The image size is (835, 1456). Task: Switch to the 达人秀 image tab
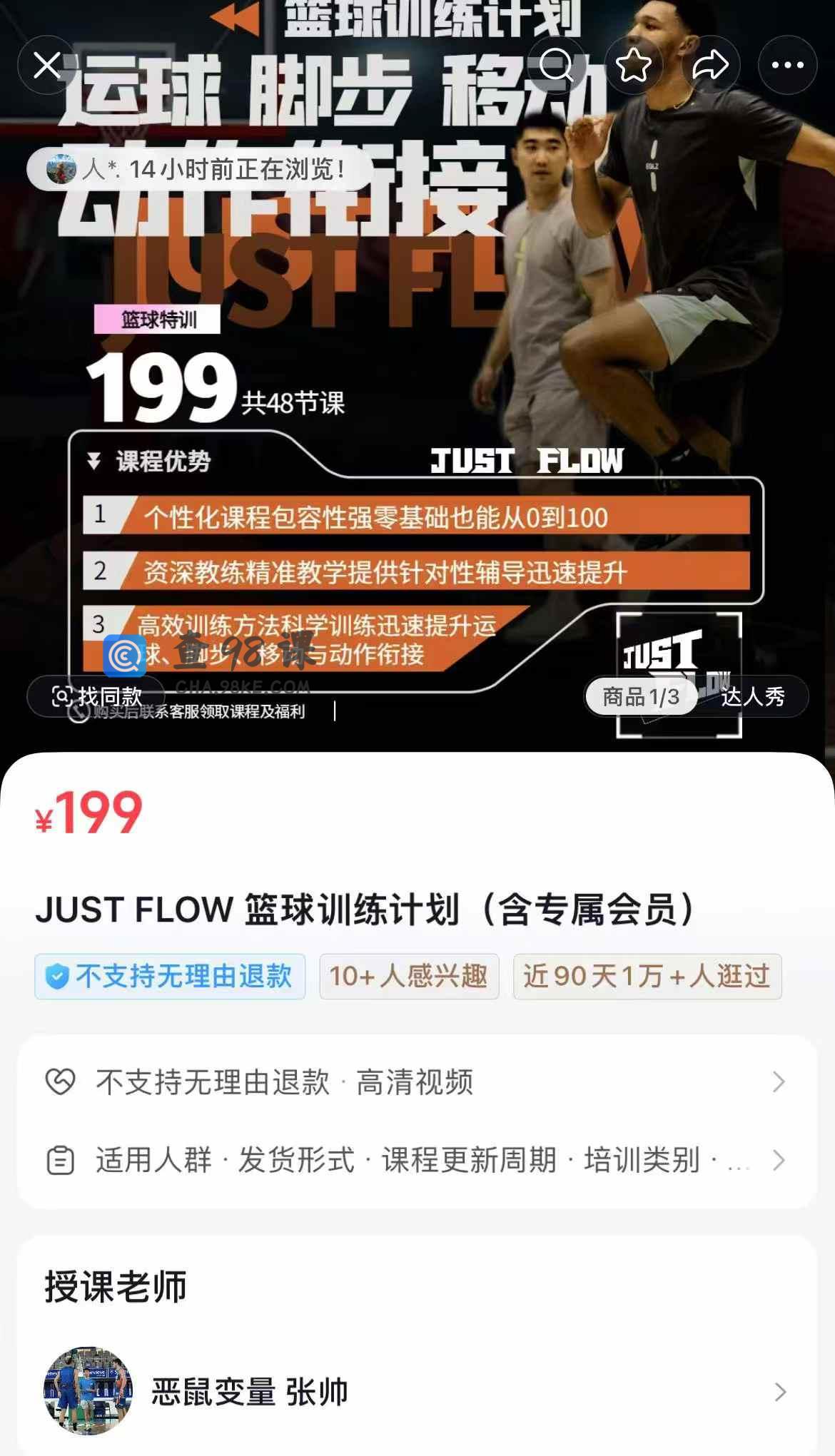pos(753,696)
